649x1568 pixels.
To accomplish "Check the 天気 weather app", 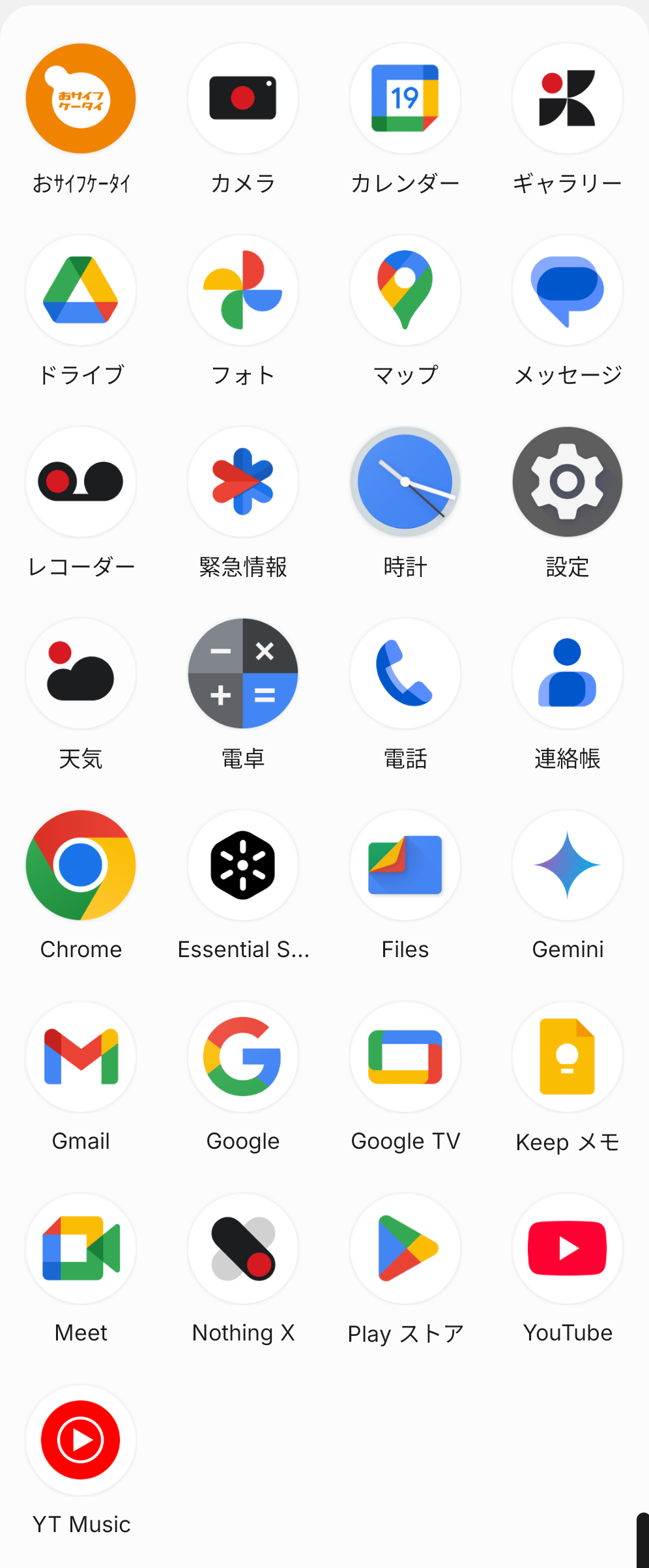I will [81, 673].
